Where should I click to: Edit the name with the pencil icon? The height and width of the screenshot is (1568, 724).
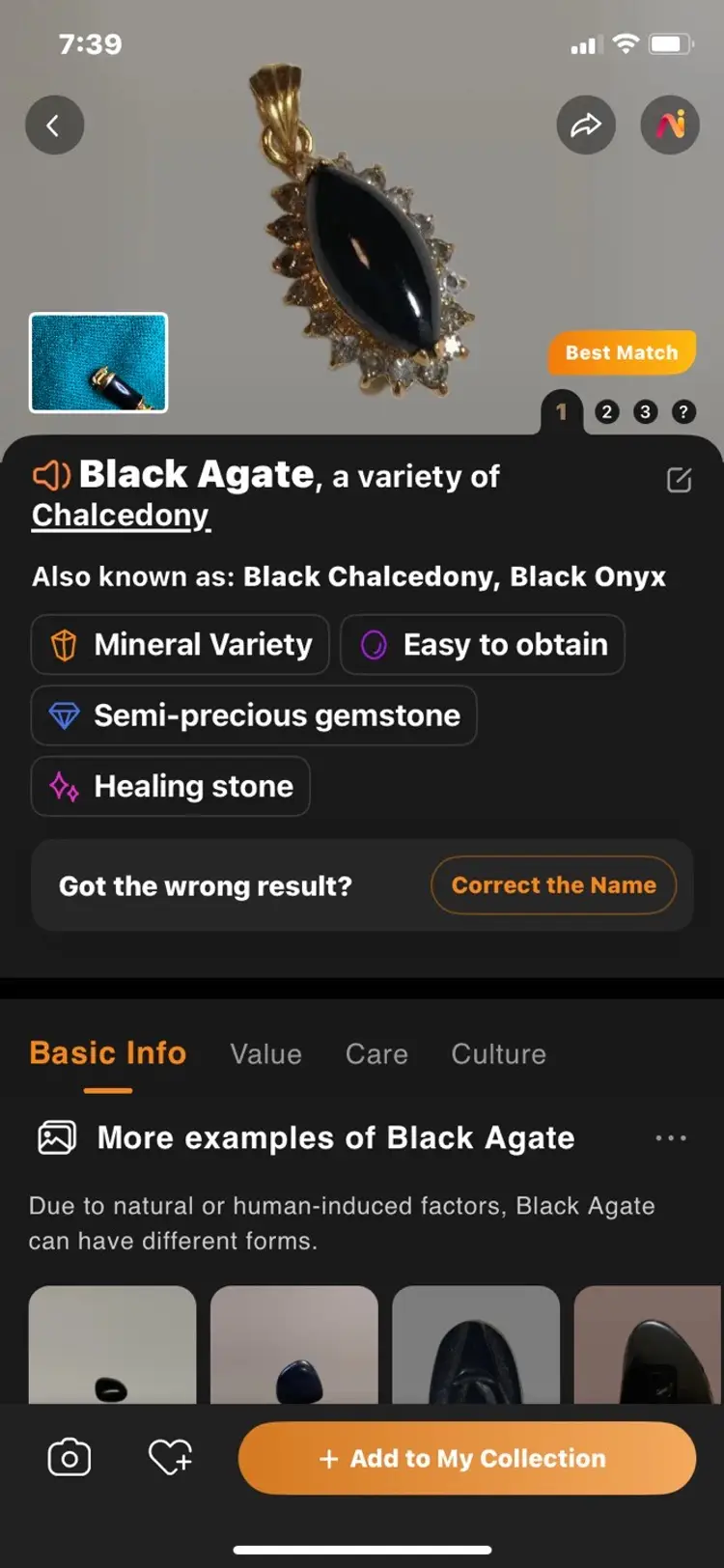pyautogui.click(x=679, y=480)
